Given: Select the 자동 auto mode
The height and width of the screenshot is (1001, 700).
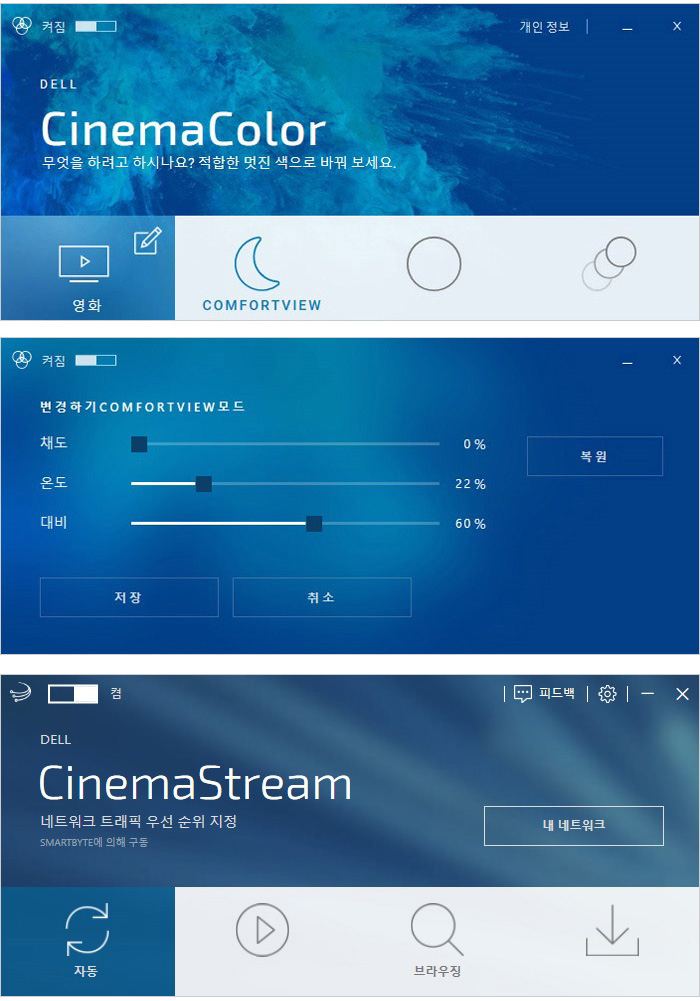Looking at the screenshot, I should coord(87,940).
